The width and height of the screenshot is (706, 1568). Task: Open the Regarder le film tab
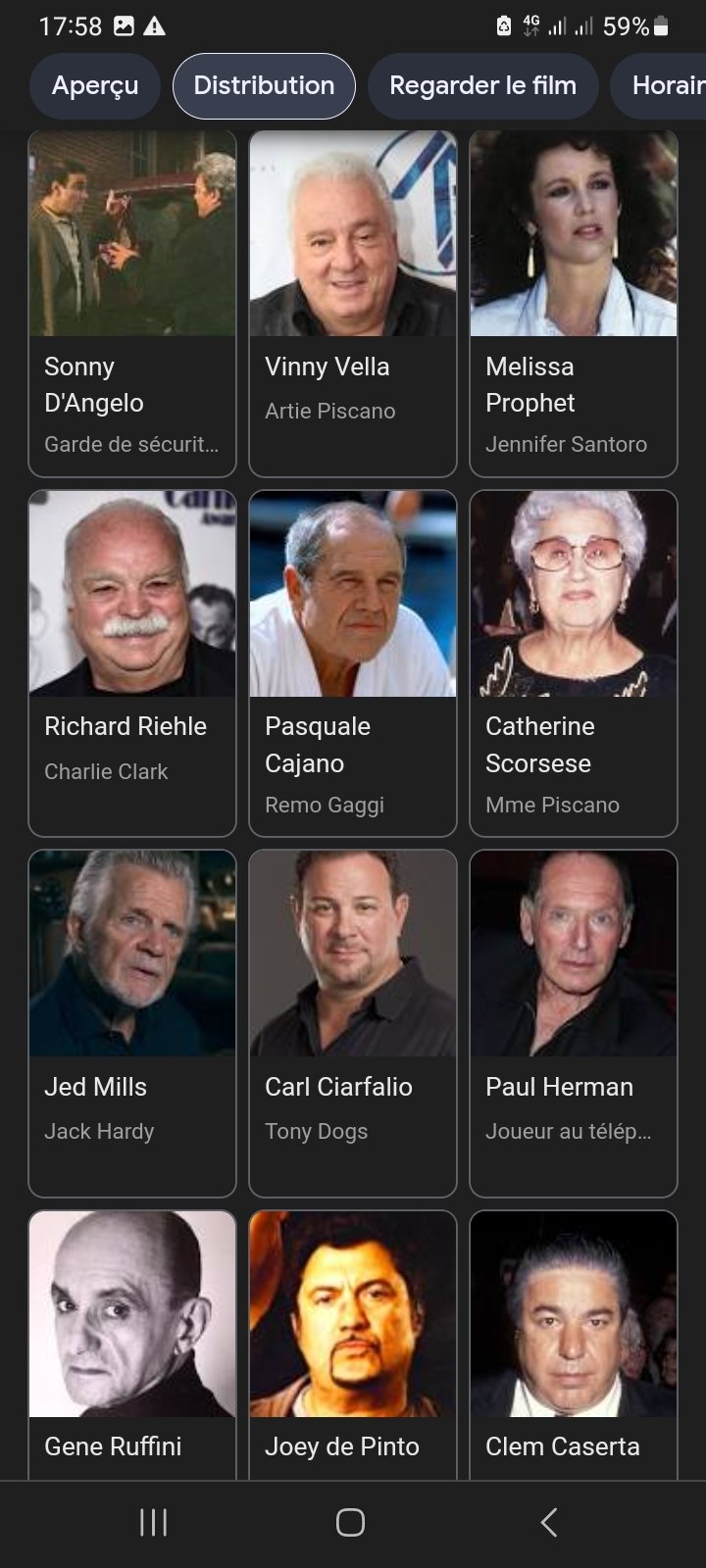(482, 86)
